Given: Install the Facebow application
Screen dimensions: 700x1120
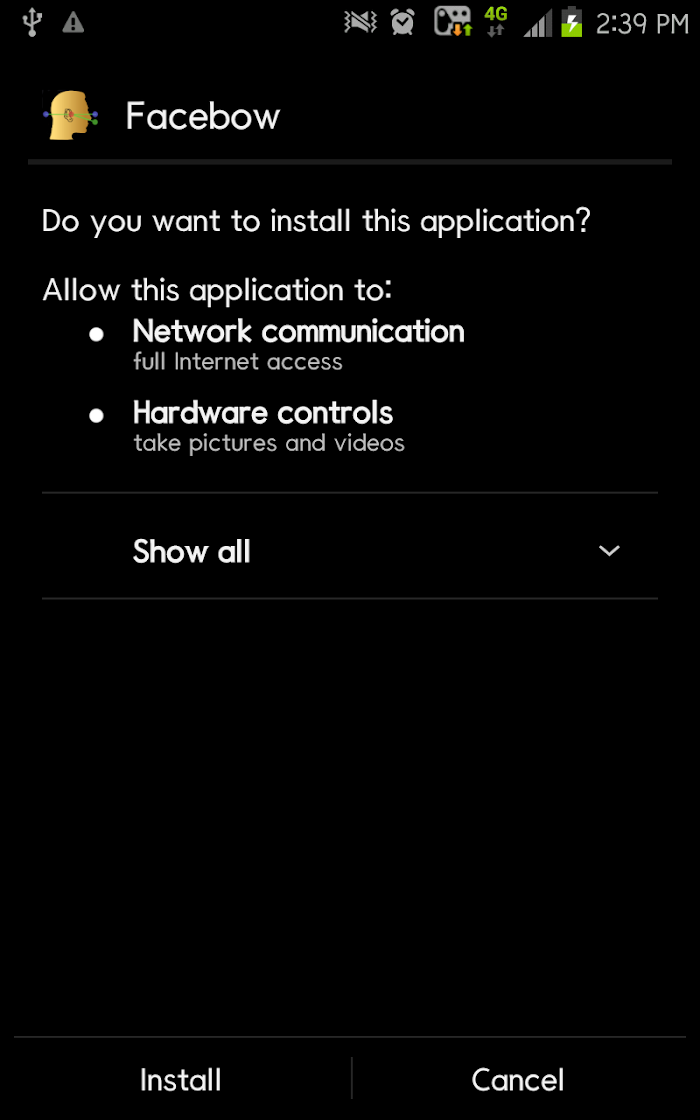Looking at the screenshot, I should click(180, 1079).
